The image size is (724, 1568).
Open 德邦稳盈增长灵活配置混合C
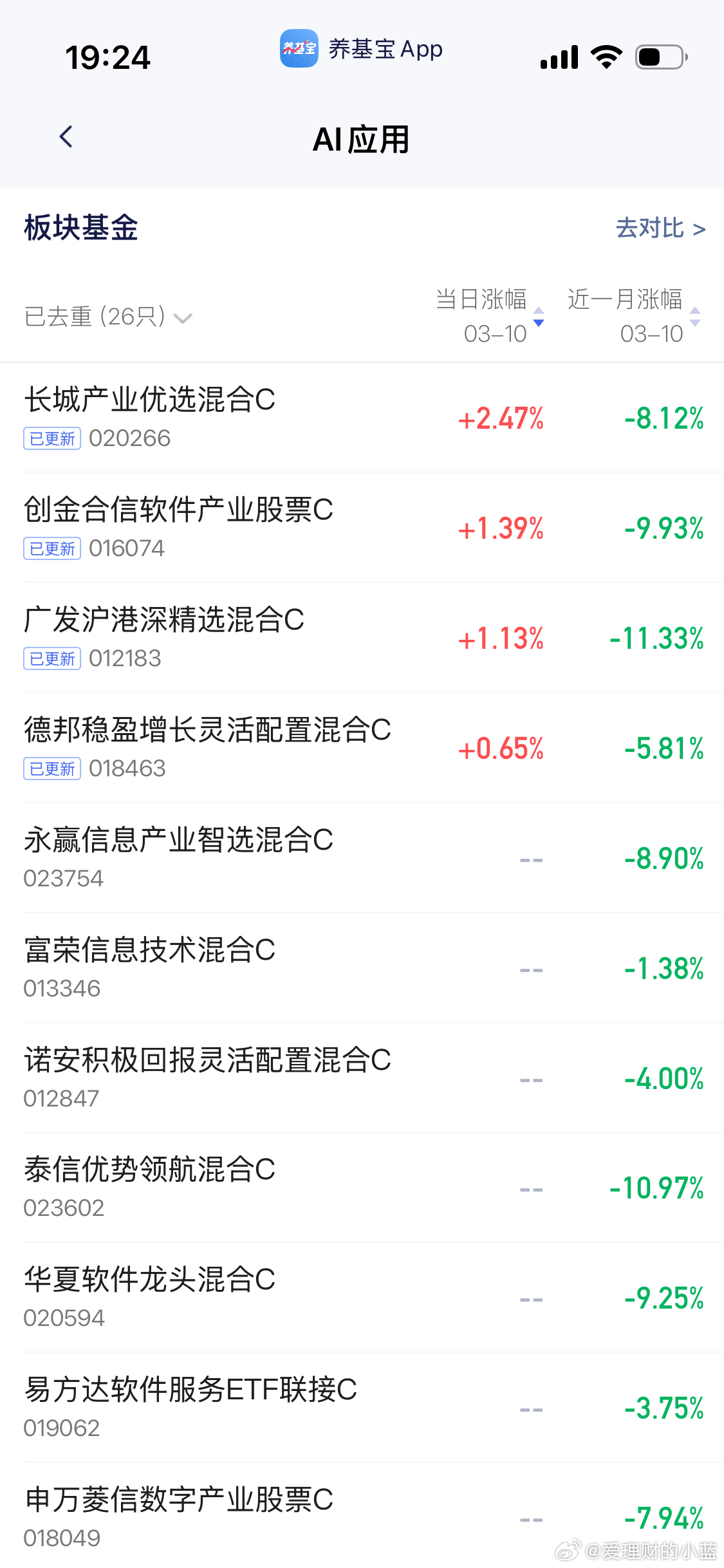coord(207,730)
